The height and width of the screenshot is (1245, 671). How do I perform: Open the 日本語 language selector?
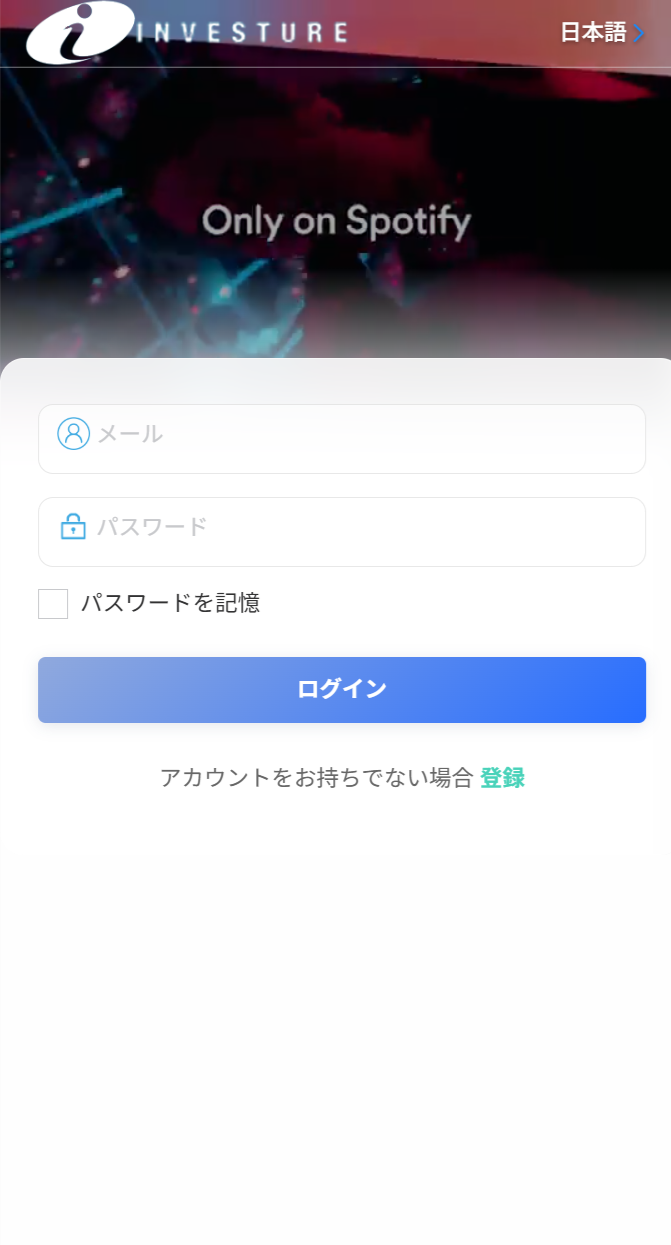click(601, 33)
